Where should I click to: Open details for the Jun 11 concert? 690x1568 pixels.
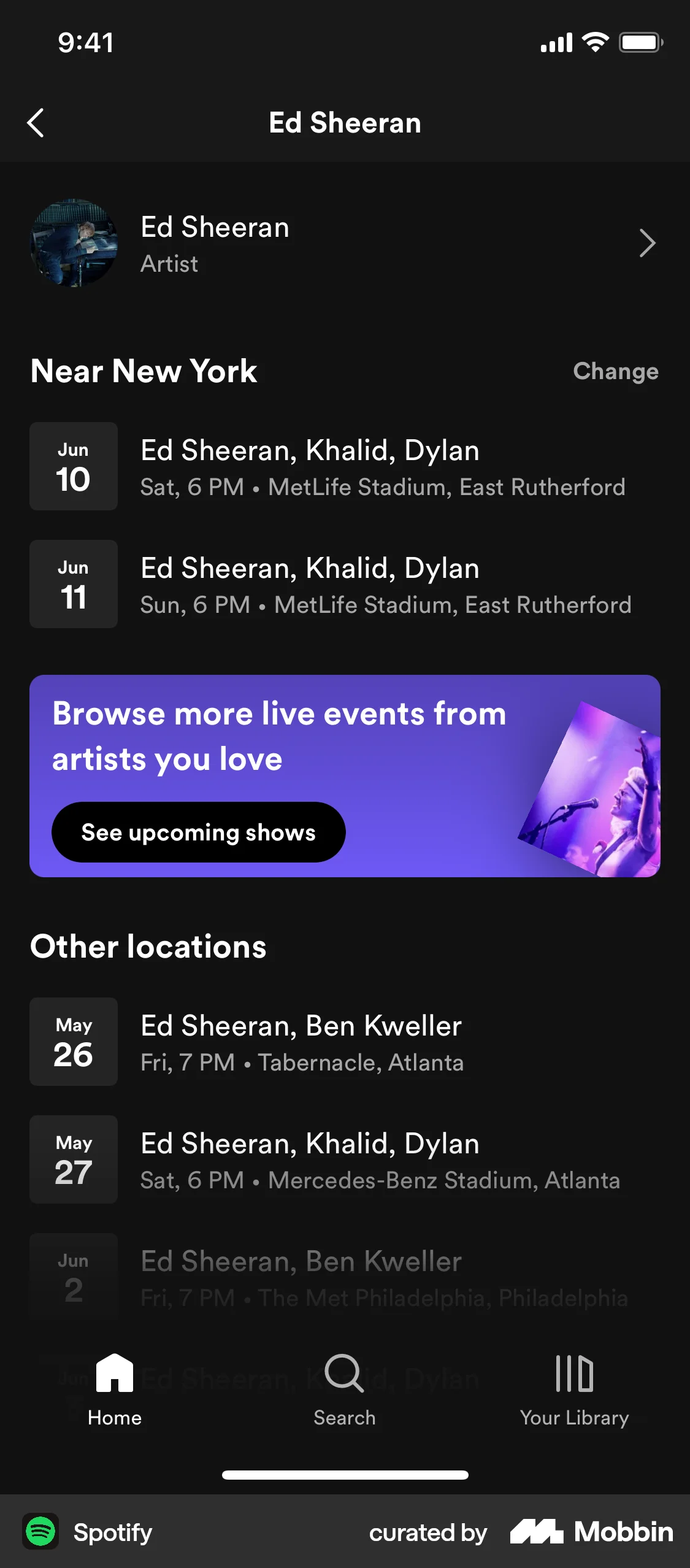[x=345, y=584]
